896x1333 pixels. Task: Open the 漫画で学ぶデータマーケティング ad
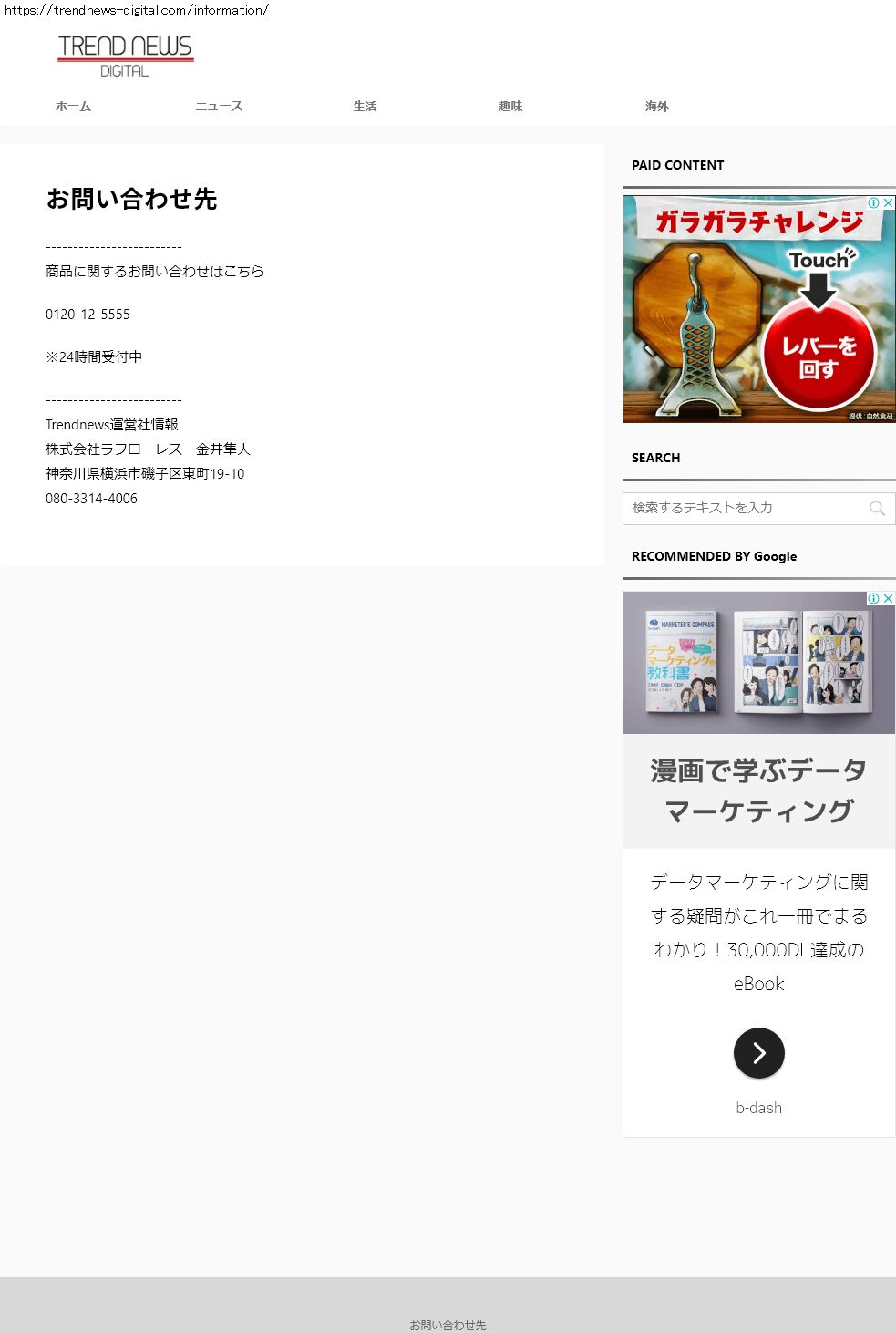758,790
